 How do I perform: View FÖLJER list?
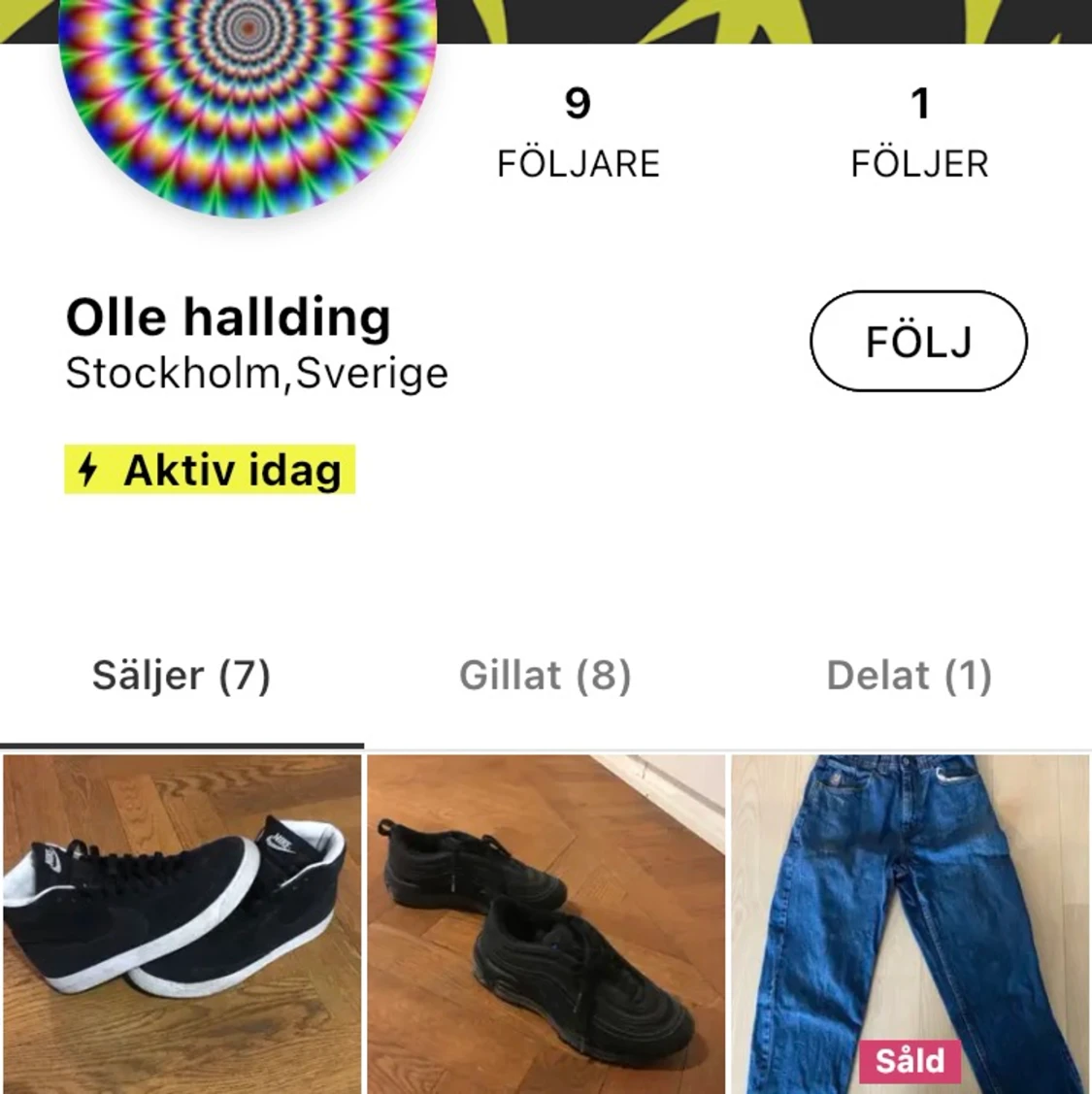(x=921, y=162)
